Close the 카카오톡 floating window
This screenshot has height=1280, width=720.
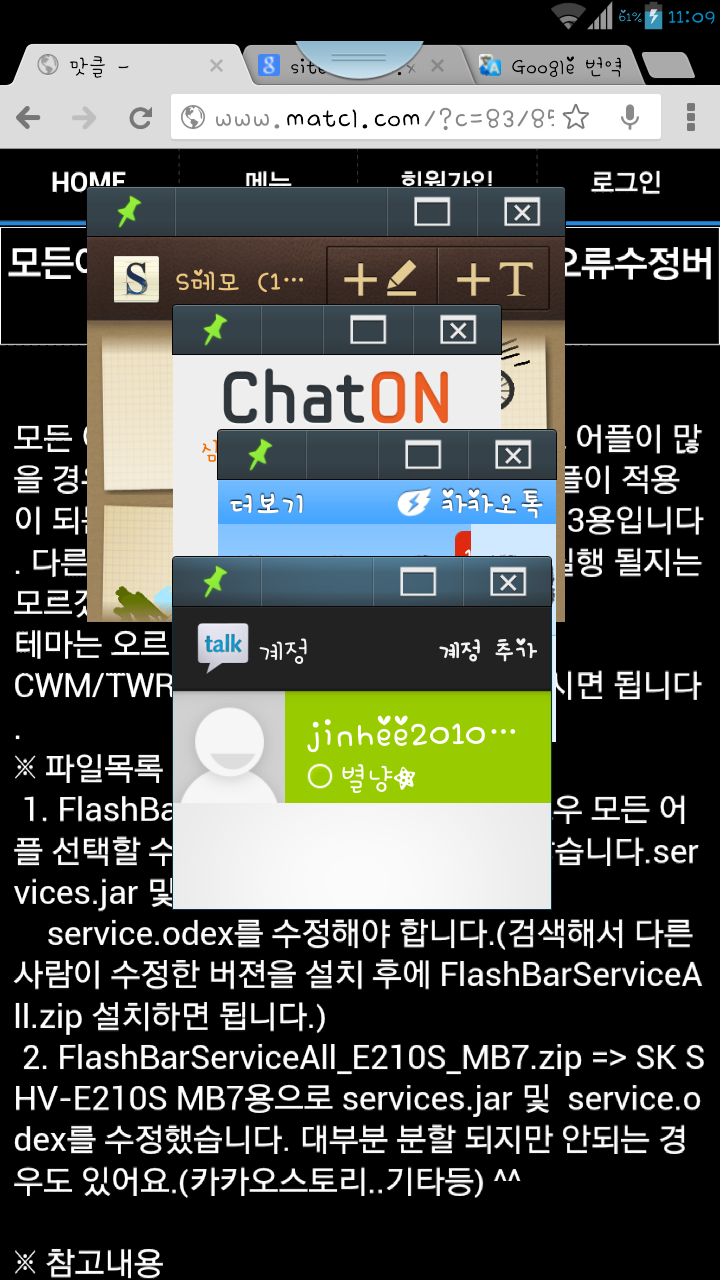(513, 455)
